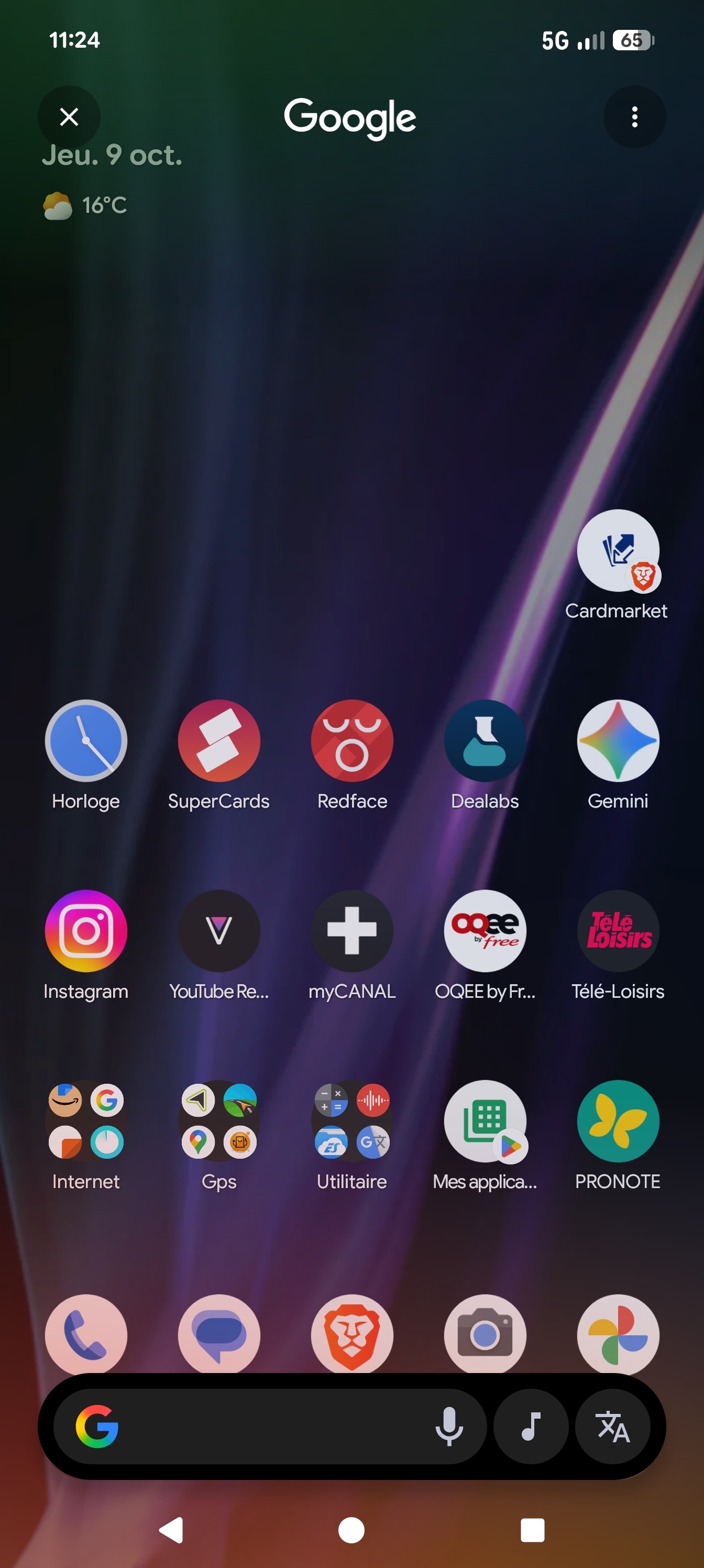Go to the home screen

[x=351, y=1530]
